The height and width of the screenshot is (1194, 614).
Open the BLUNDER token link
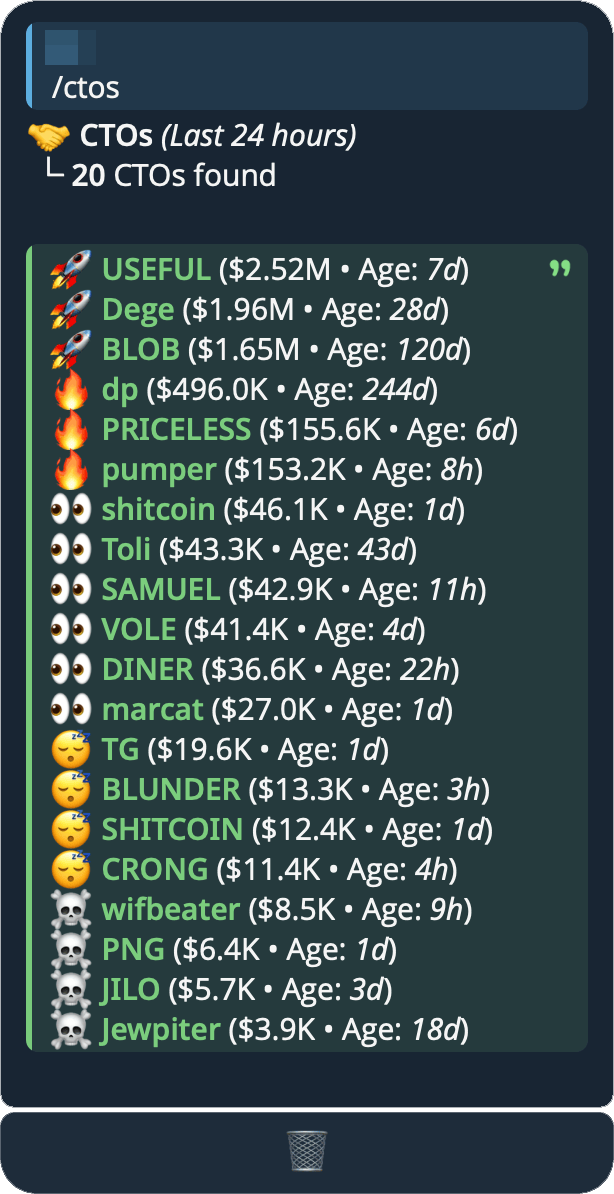click(x=171, y=790)
